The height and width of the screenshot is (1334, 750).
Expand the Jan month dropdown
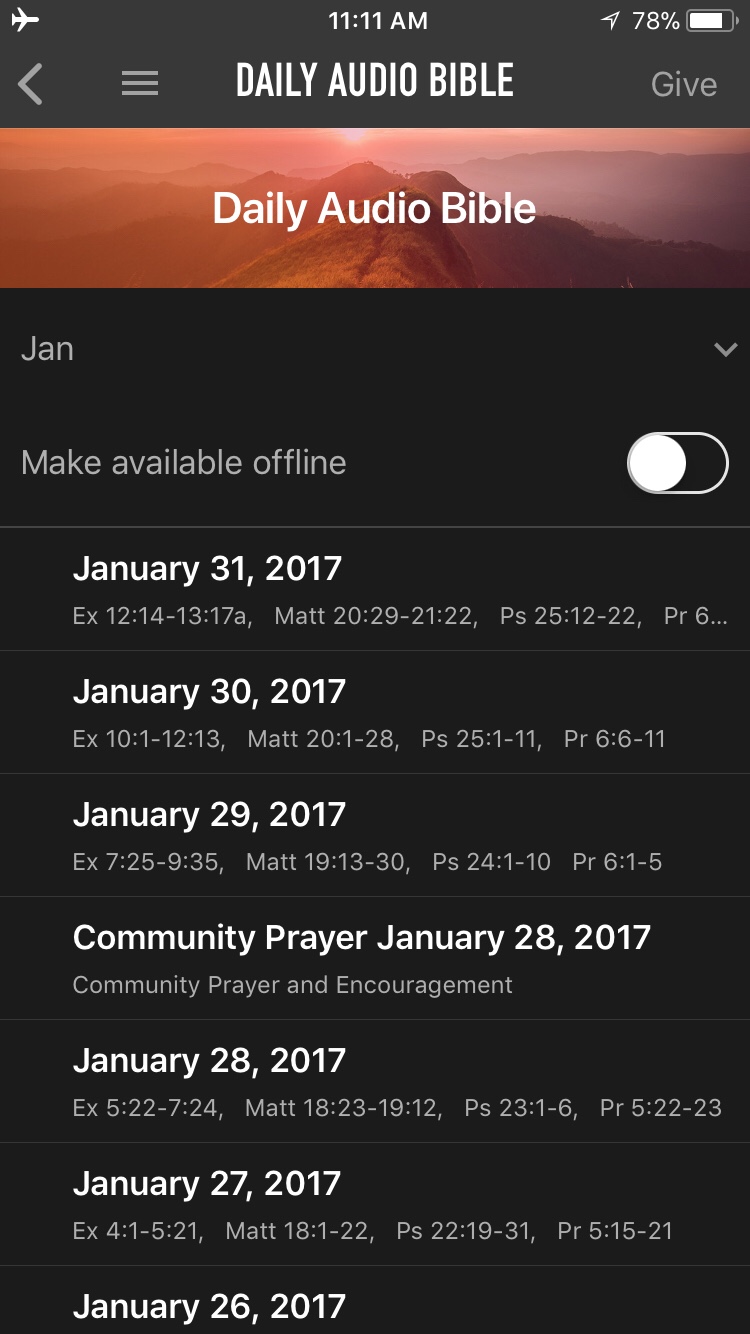tap(725, 349)
